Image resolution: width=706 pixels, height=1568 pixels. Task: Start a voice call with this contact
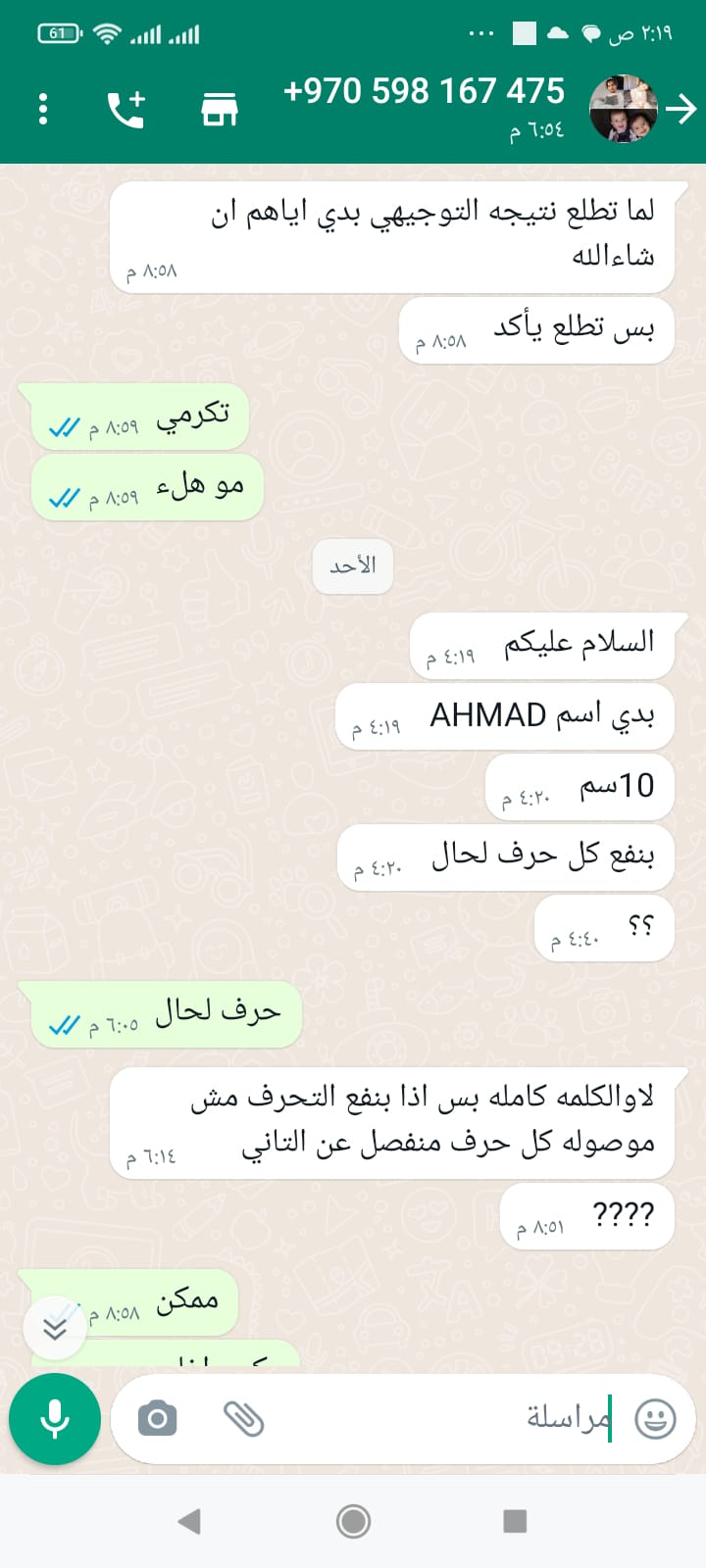pos(126,109)
